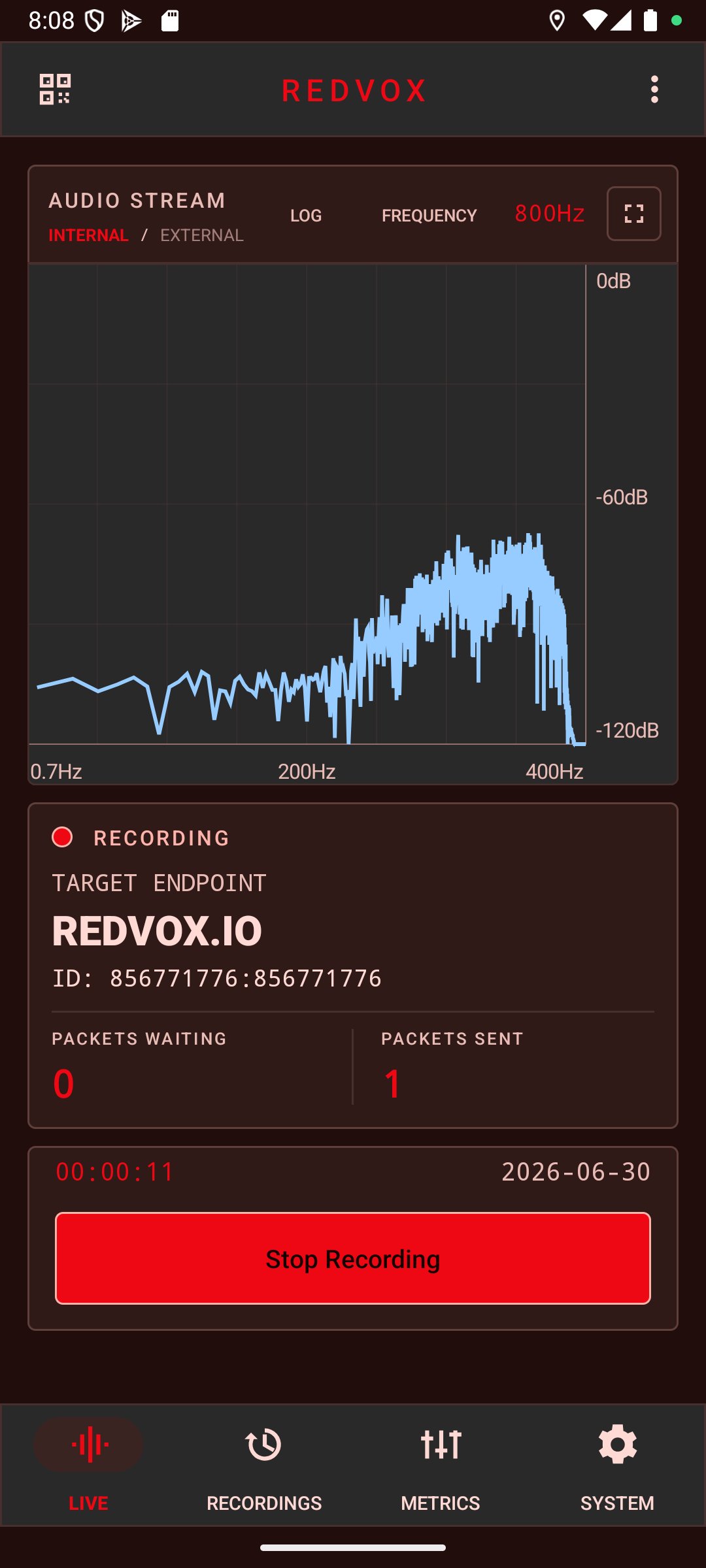Expand the audio stream graph to fullscreen
This screenshot has width=706, height=1568.
coord(634,214)
